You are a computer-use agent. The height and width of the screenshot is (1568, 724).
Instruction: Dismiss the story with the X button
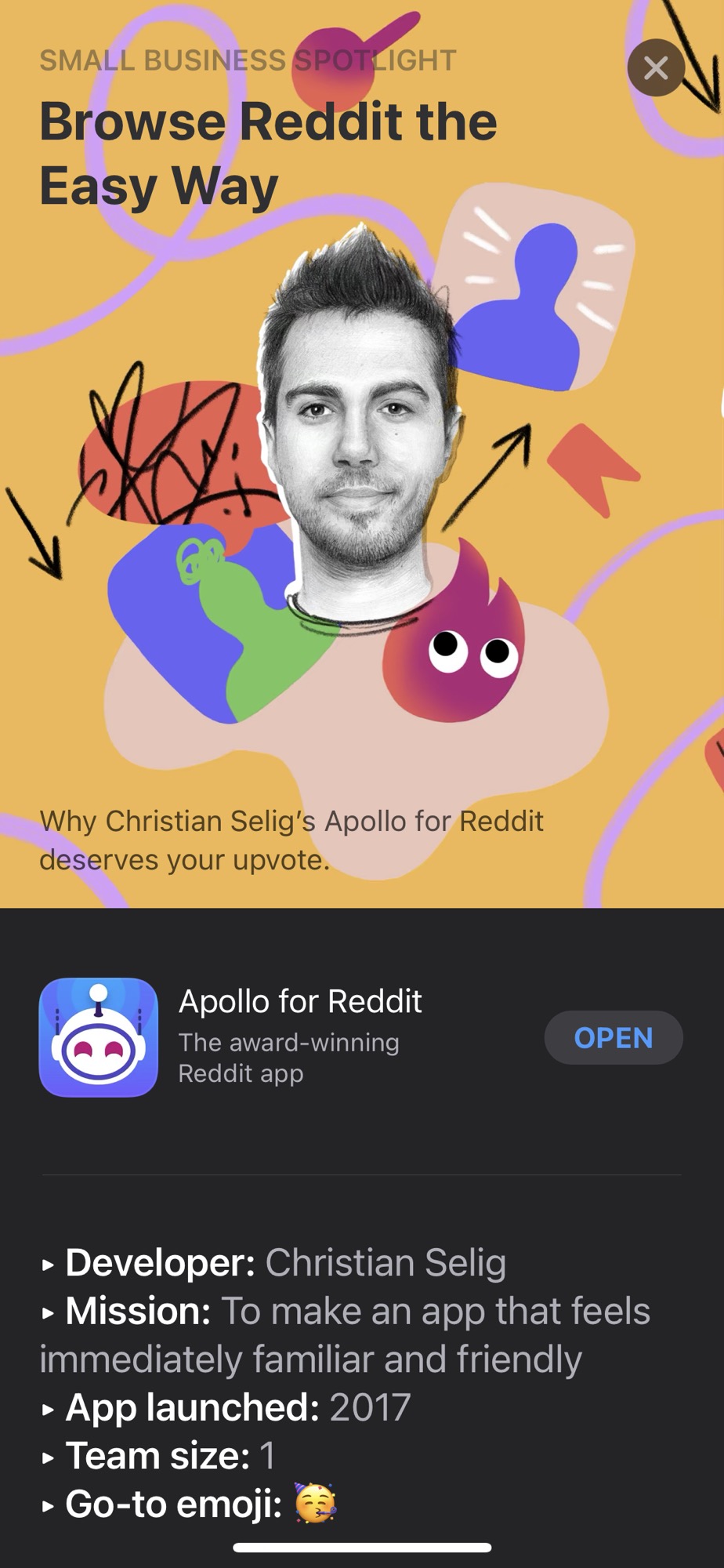(x=656, y=67)
